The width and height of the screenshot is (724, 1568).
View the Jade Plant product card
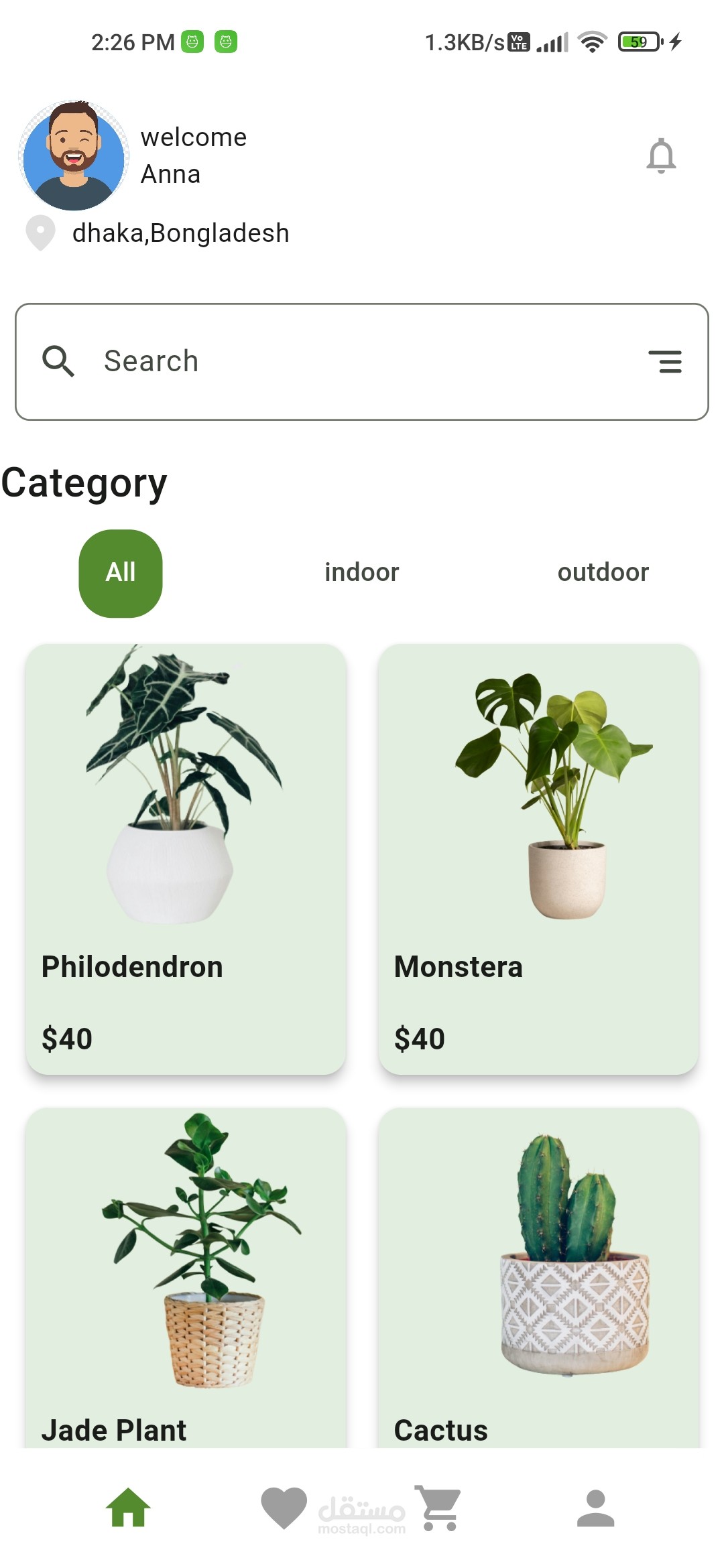point(186,1277)
